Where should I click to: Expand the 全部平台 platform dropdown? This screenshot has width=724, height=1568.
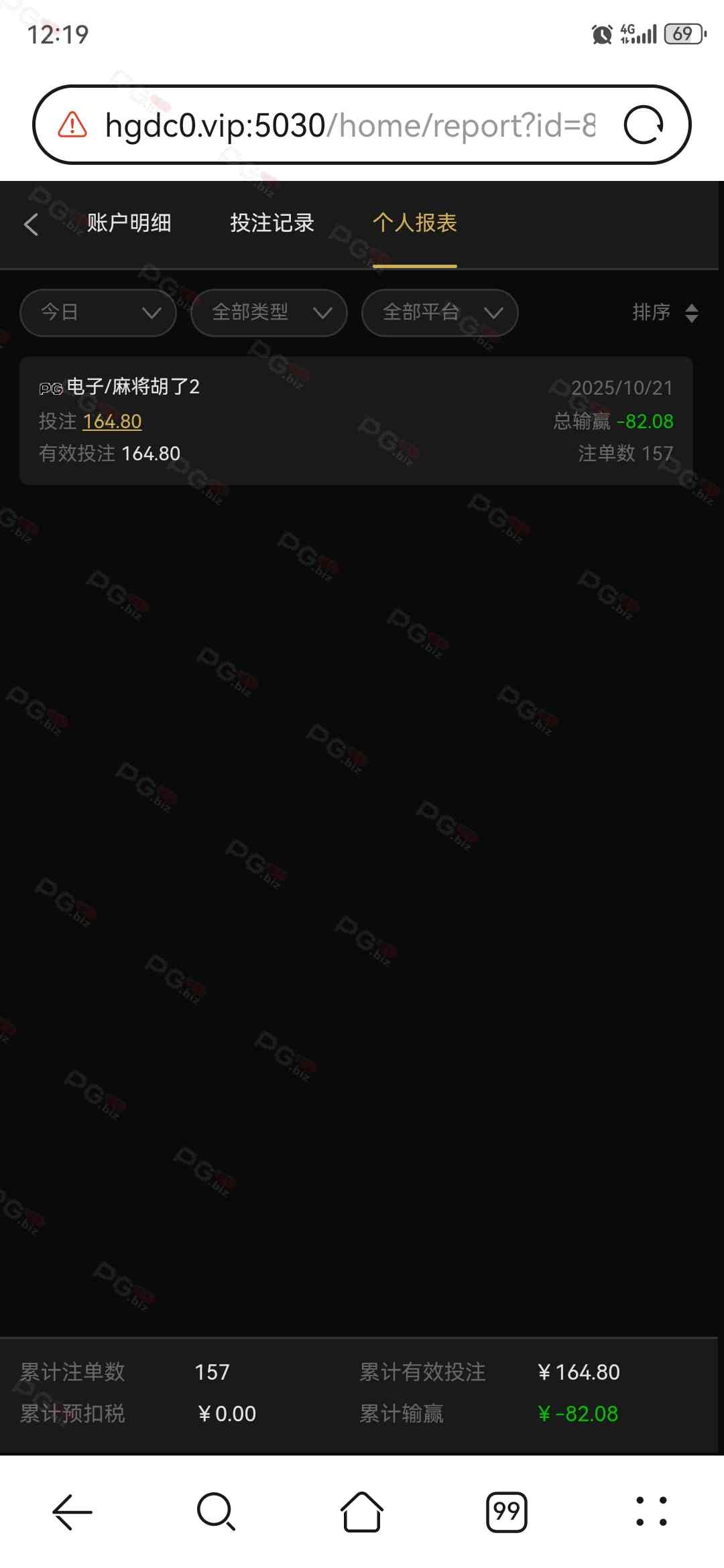[440, 312]
